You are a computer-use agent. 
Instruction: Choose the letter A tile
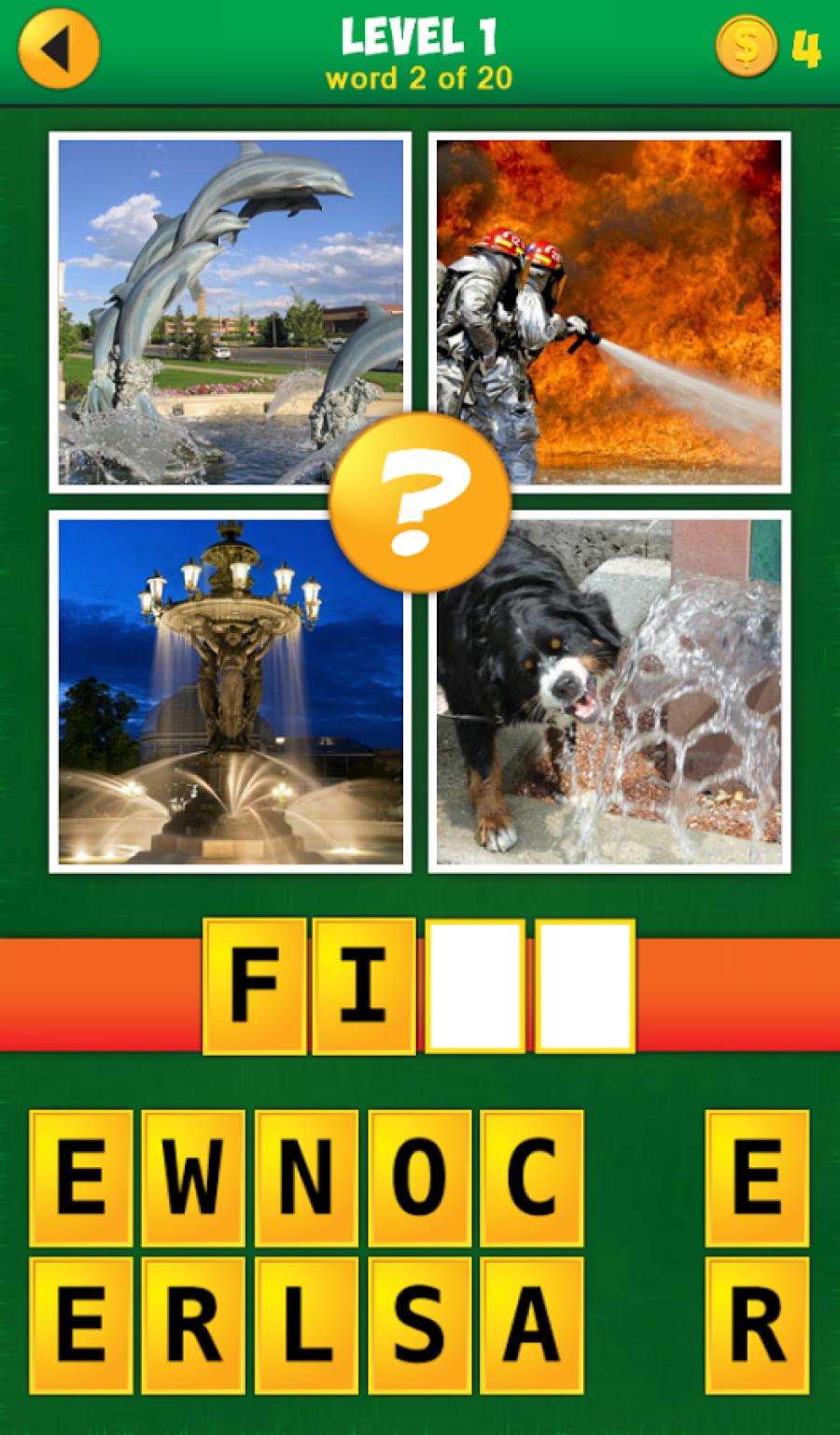click(x=532, y=1323)
